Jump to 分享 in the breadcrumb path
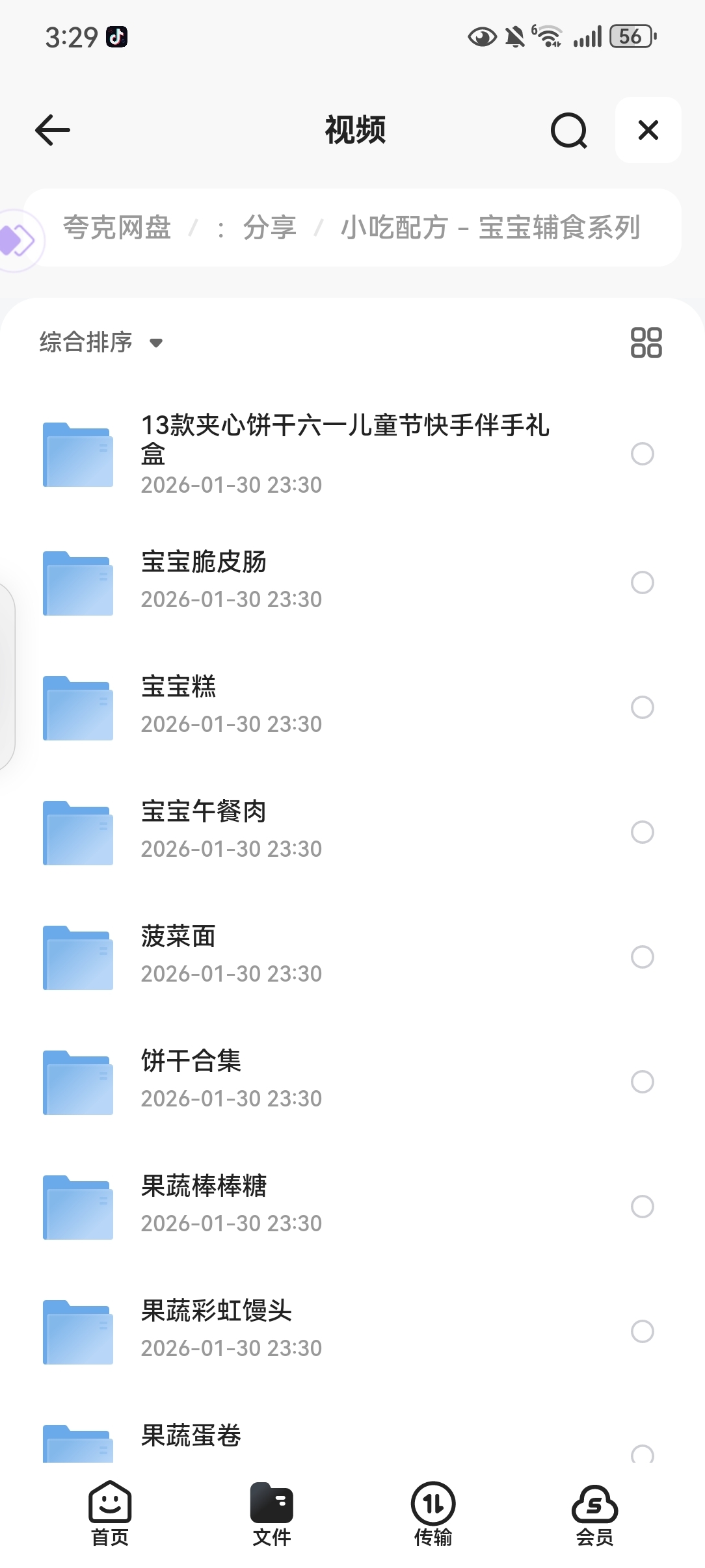Image resolution: width=705 pixels, height=1568 pixels. pyautogui.click(x=269, y=228)
